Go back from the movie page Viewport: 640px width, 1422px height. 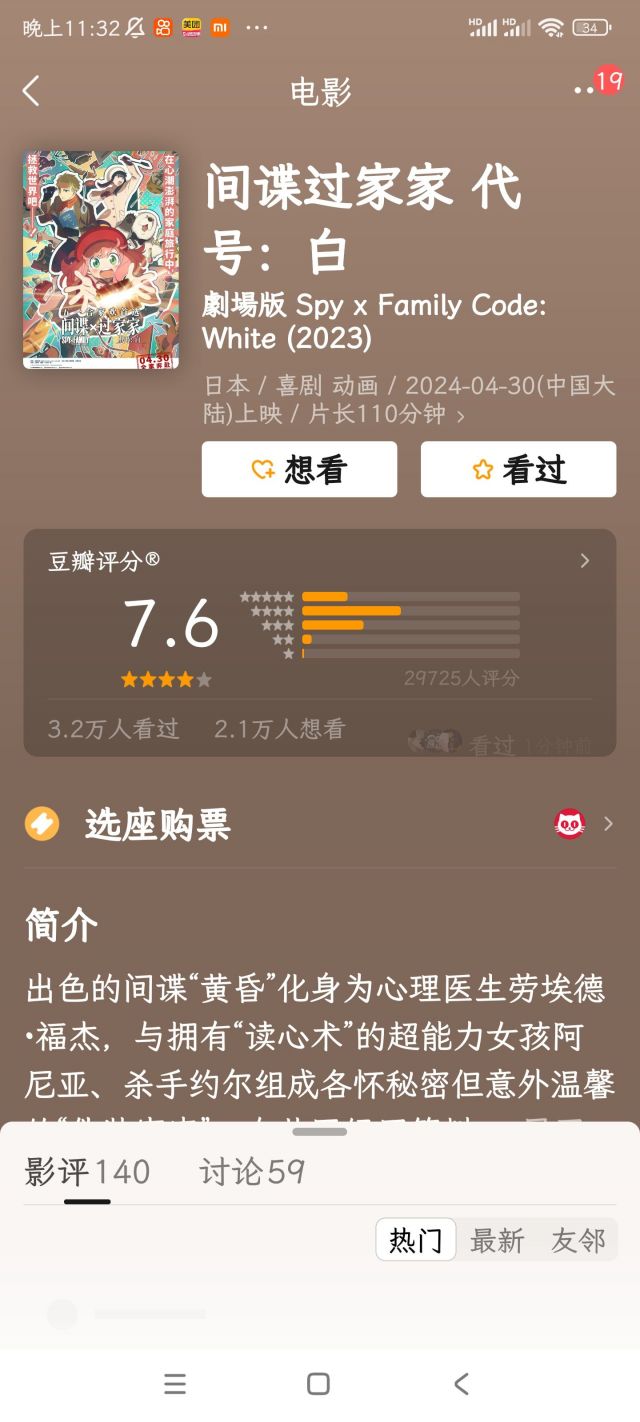pyautogui.click(x=31, y=91)
